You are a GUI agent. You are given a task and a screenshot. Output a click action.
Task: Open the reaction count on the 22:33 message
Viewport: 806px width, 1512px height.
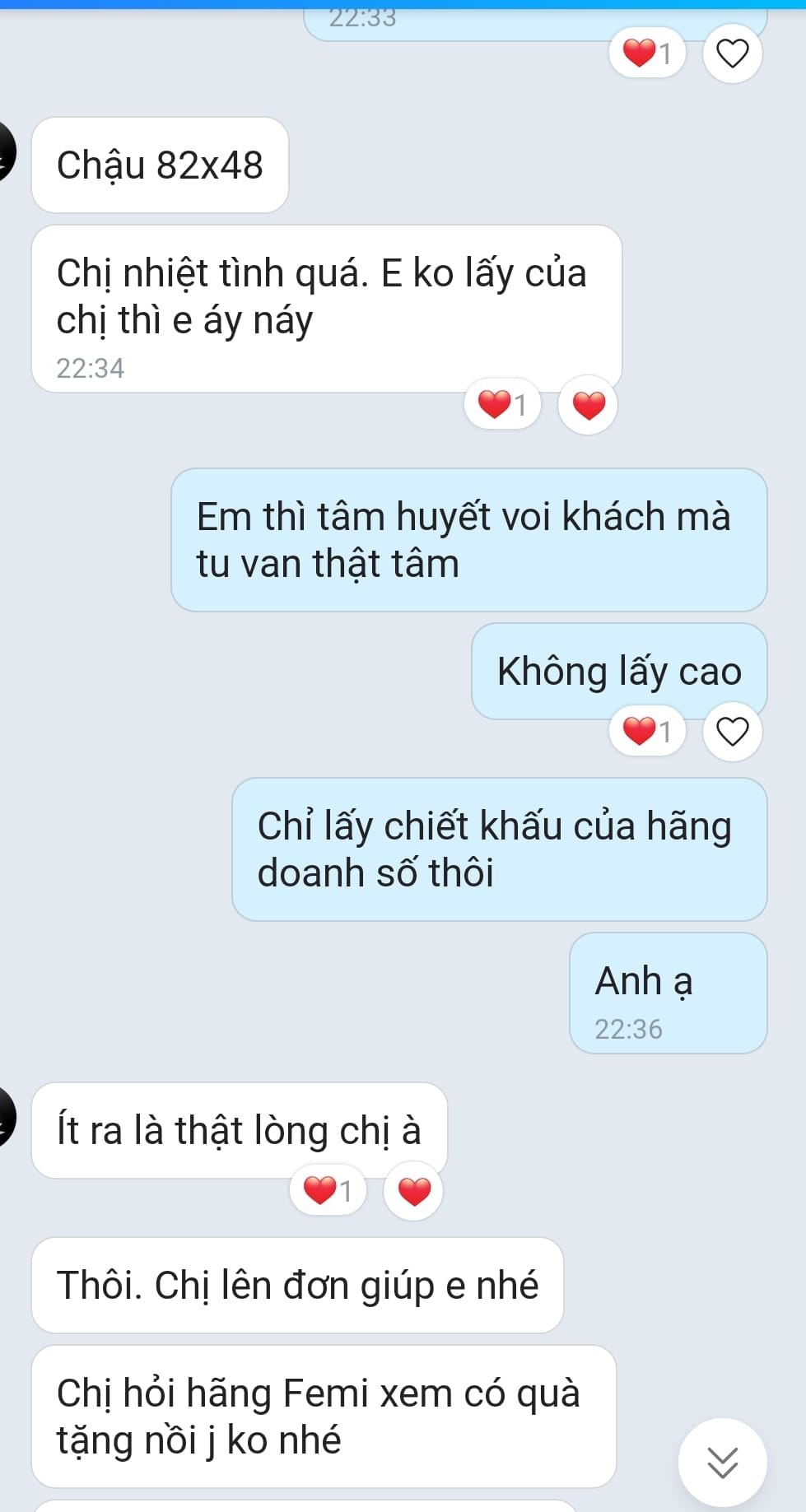tap(647, 54)
